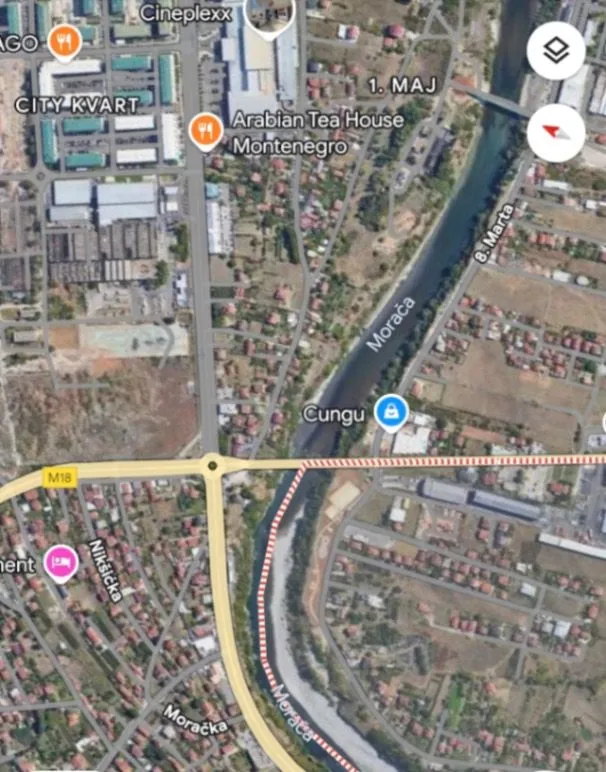The width and height of the screenshot is (606, 772).
Task: Tap the compass to reset orientation
Action: click(x=556, y=131)
